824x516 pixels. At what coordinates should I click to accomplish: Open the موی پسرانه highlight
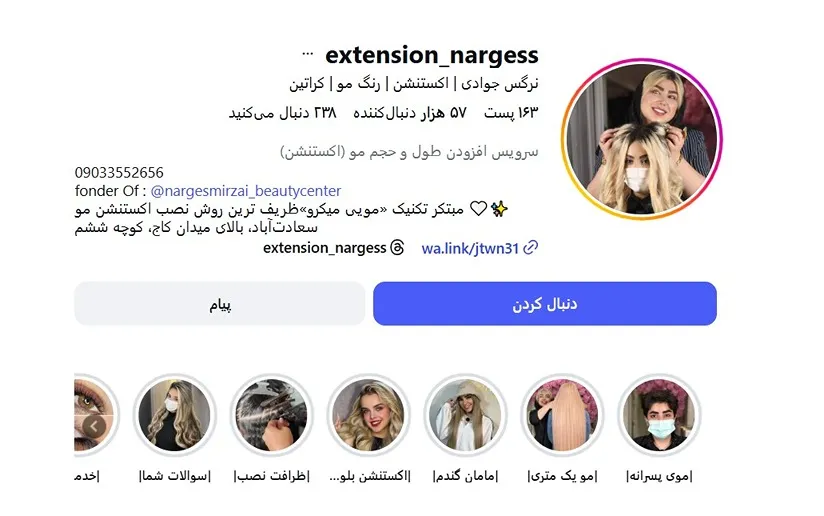[658, 416]
